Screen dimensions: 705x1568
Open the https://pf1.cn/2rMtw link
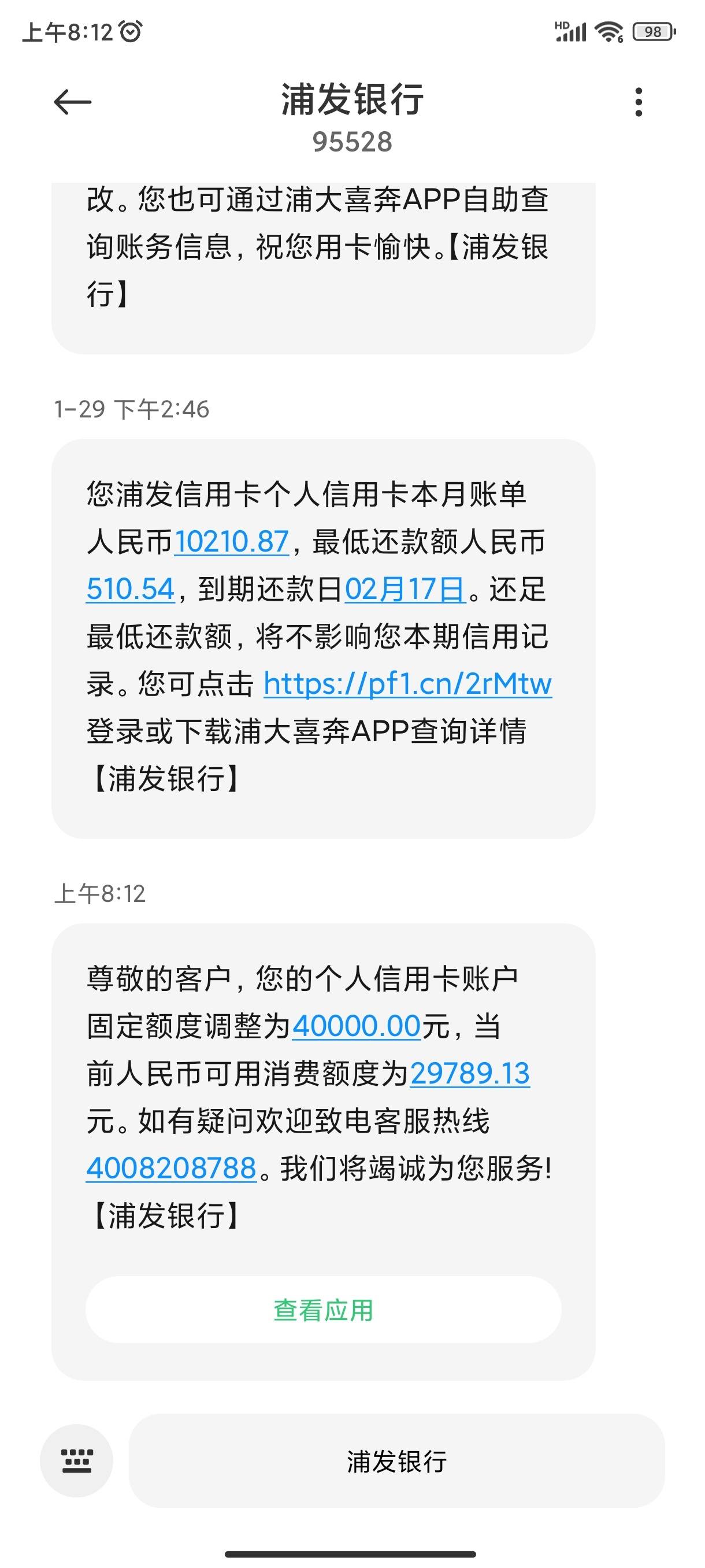tap(407, 683)
